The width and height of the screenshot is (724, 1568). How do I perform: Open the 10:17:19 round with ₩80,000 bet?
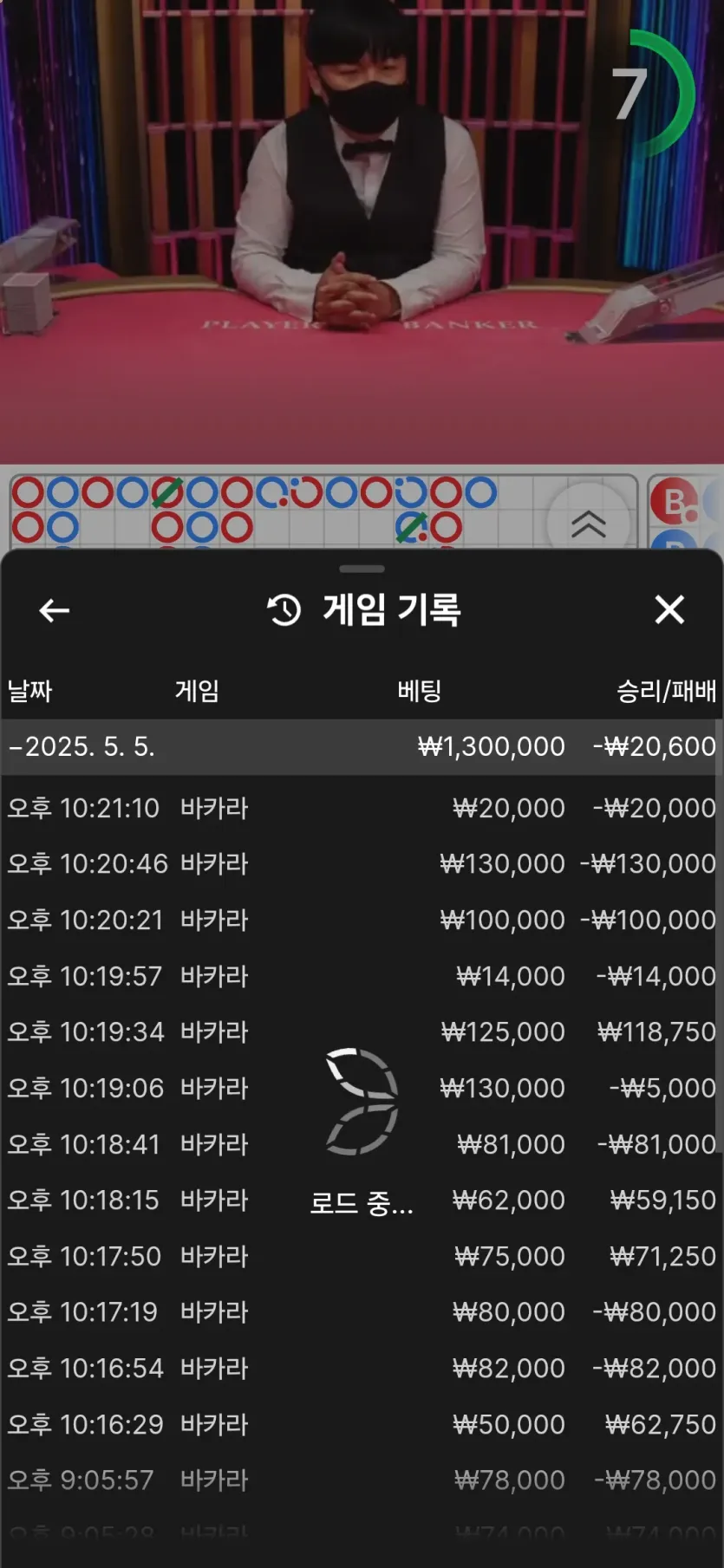coord(362,1311)
